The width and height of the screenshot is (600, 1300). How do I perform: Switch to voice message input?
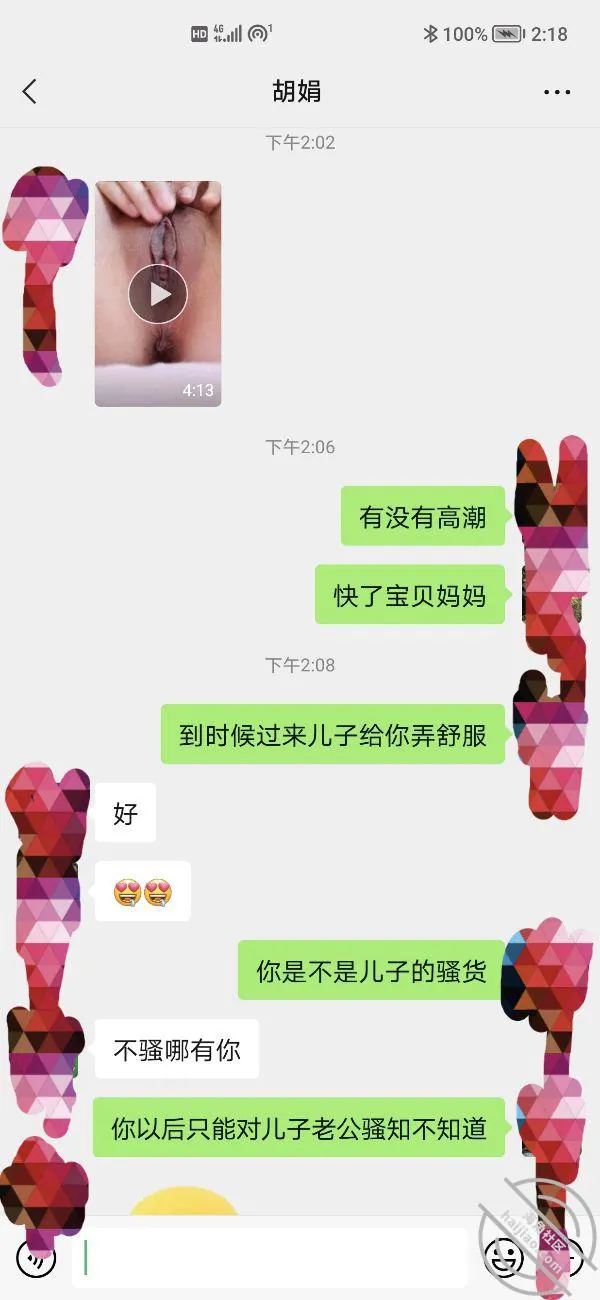37,1257
